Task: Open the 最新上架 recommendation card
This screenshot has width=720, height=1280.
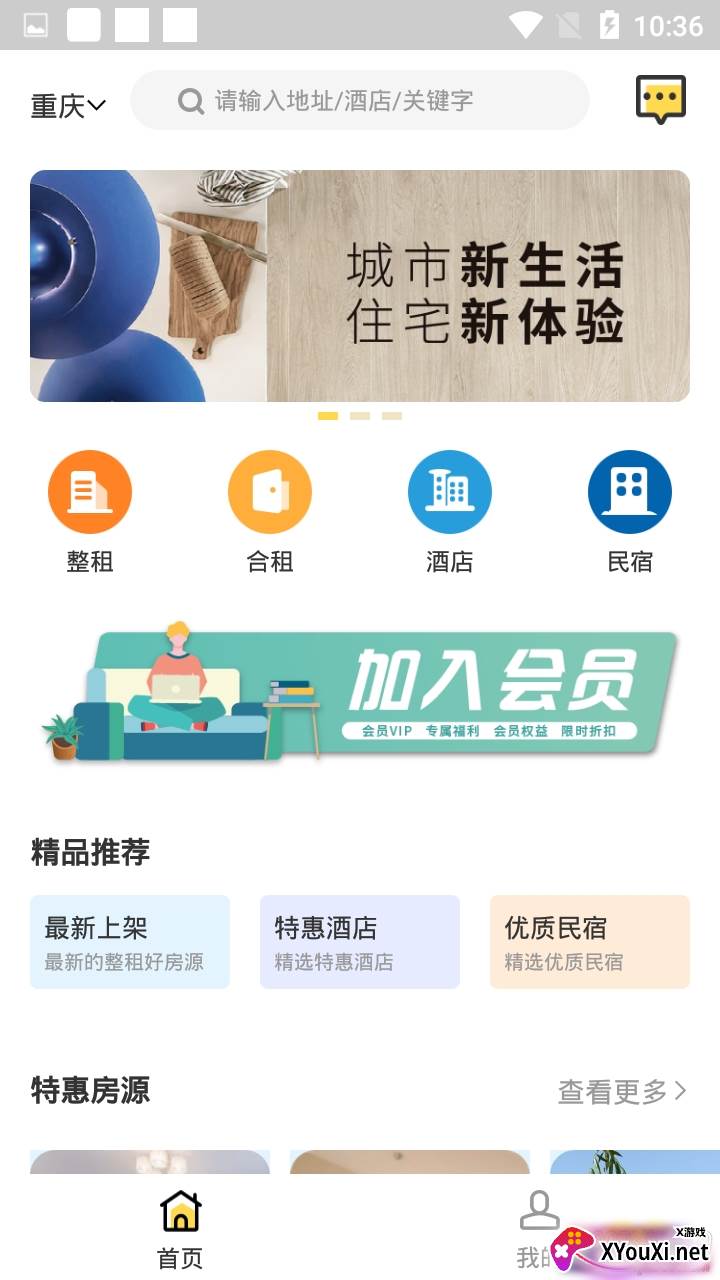Action: point(130,942)
